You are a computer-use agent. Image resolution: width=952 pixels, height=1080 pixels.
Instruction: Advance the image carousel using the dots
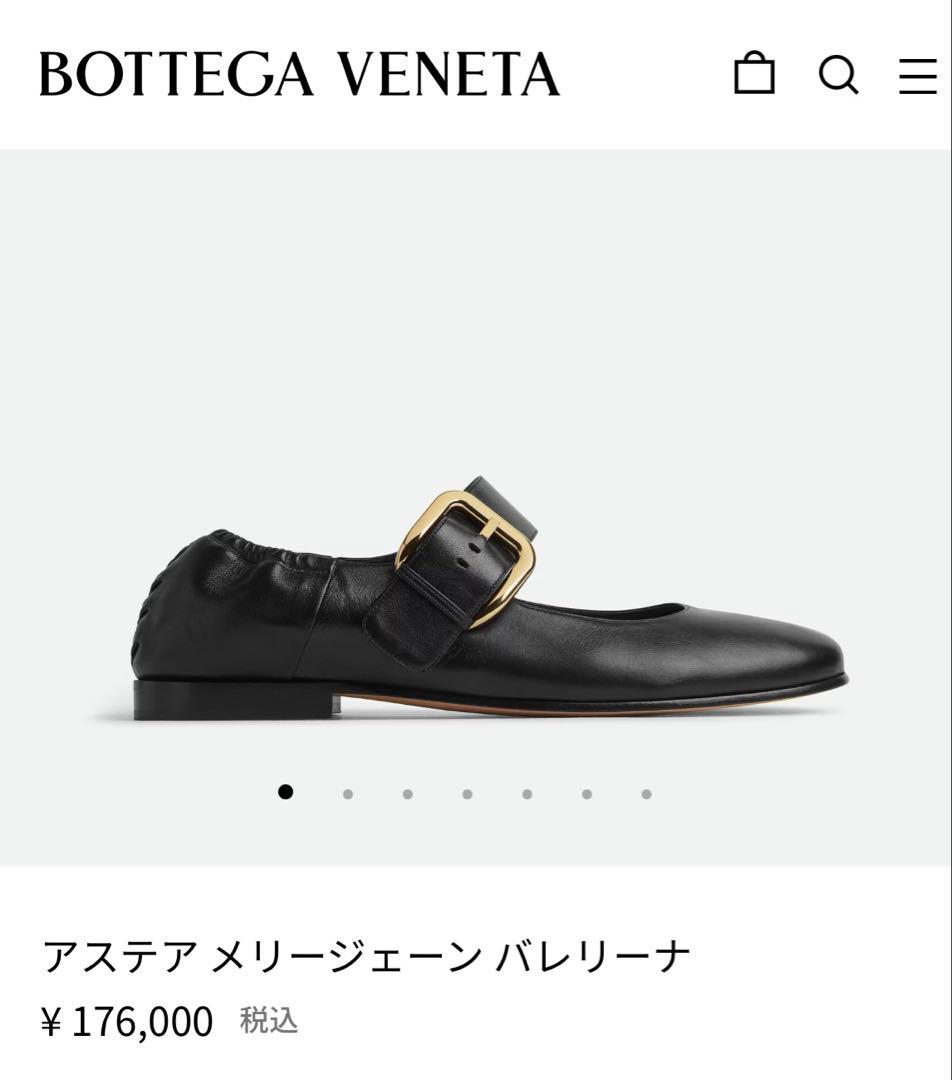(347, 793)
